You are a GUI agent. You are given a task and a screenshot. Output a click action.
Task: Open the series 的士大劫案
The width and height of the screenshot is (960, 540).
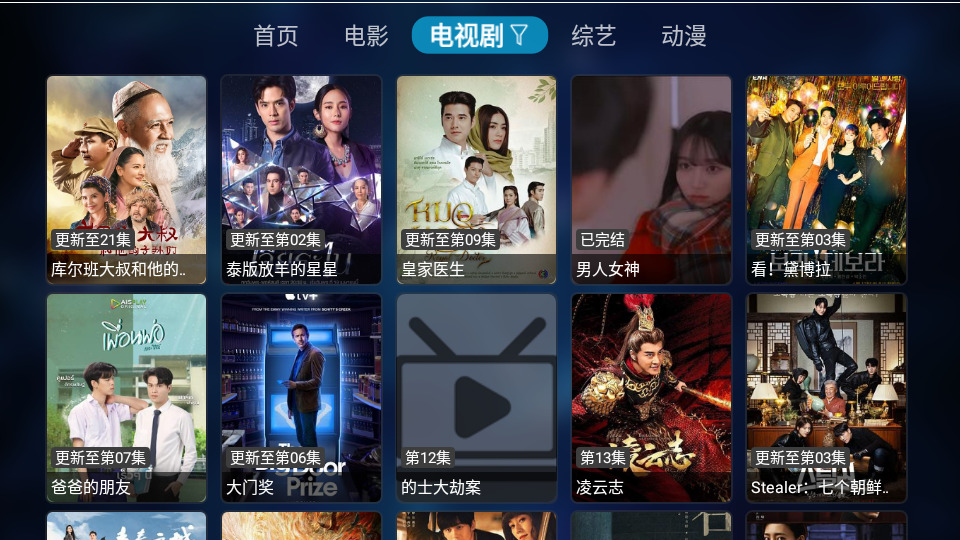pos(476,397)
